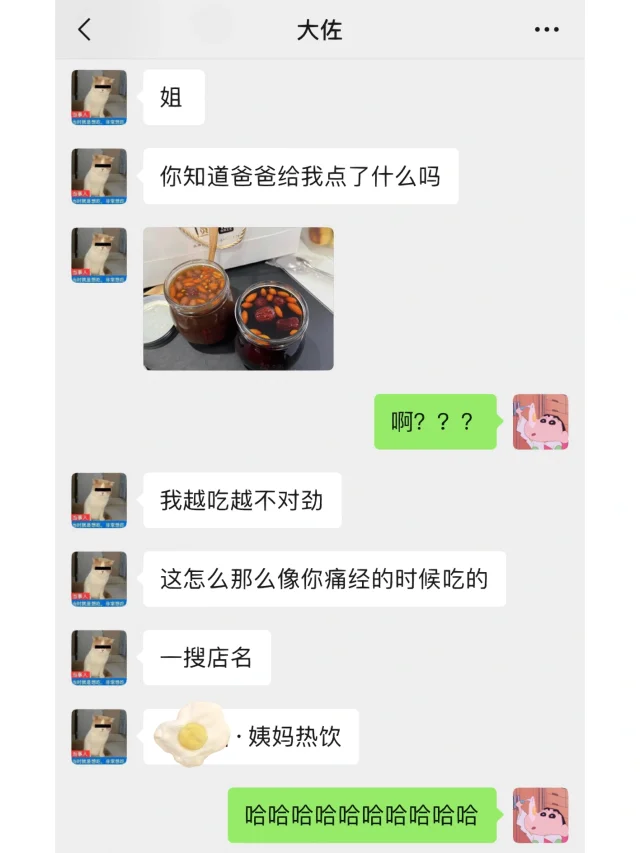Open the photo of two drink jars
Image resolution: width=640 pixels, height=853 pixels.
(238, 298)
